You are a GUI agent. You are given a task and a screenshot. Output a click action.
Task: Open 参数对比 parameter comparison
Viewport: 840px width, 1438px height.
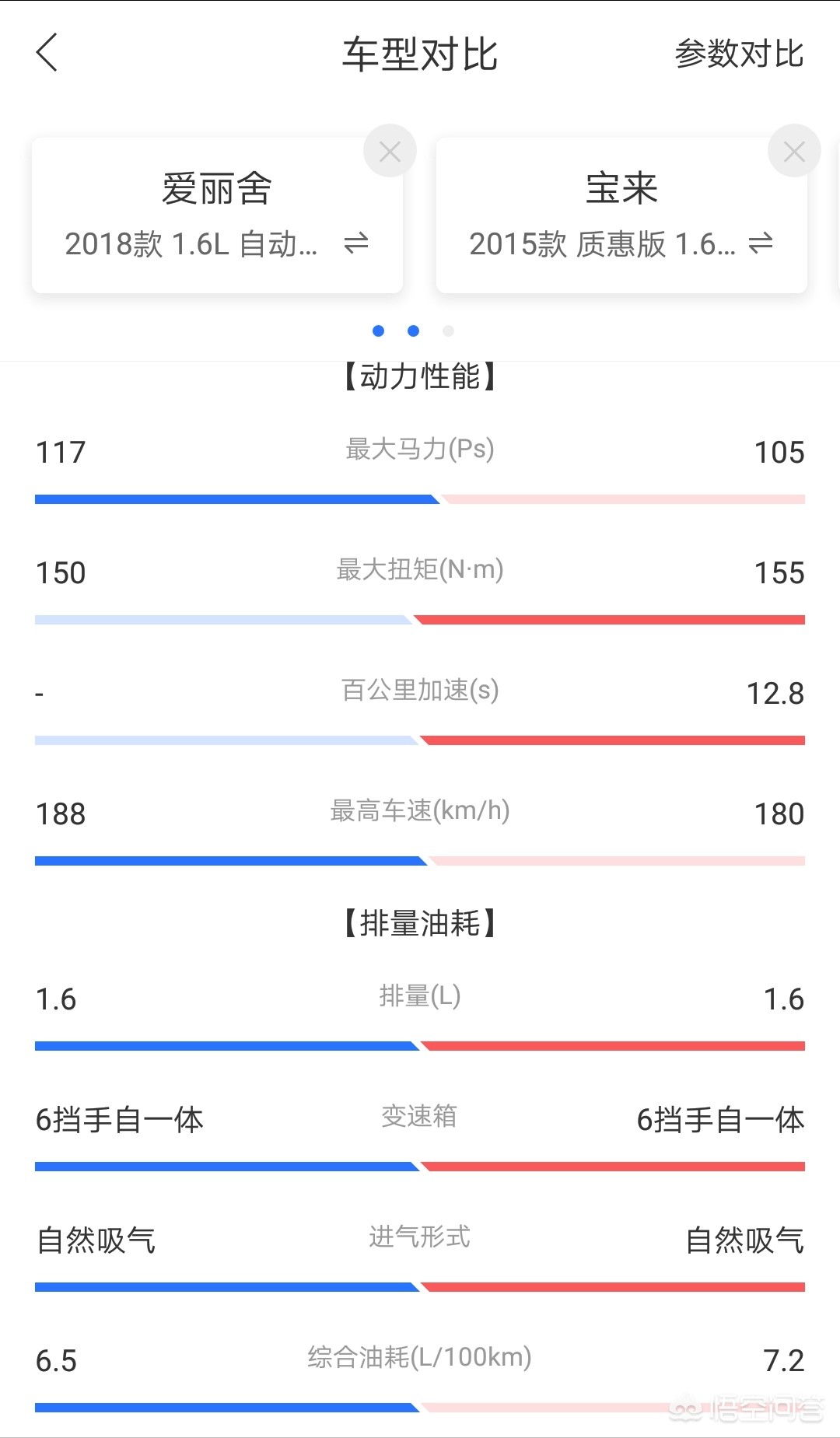[740, 54]
